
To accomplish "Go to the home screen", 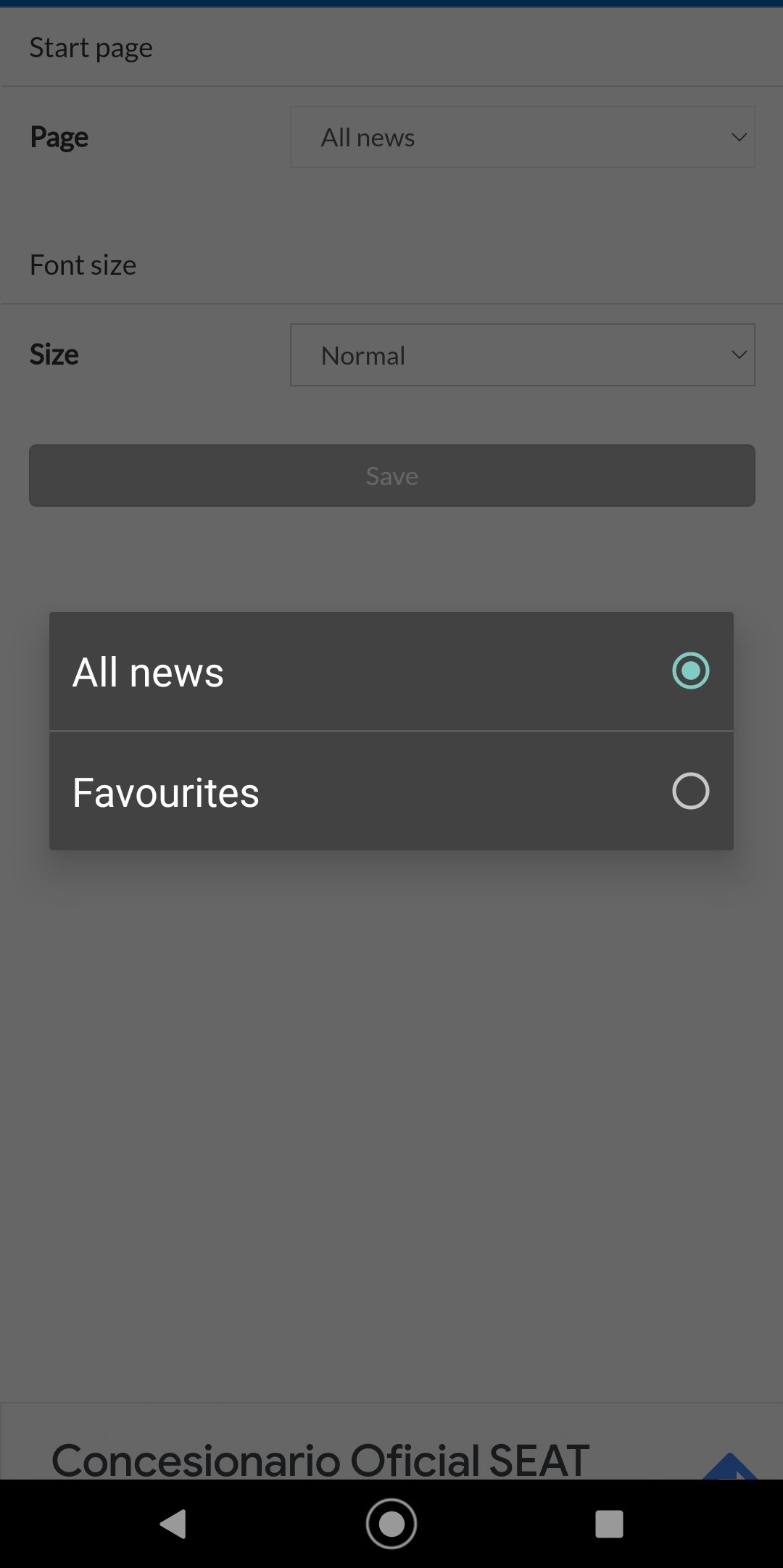I will click(x=391, y=1524).
